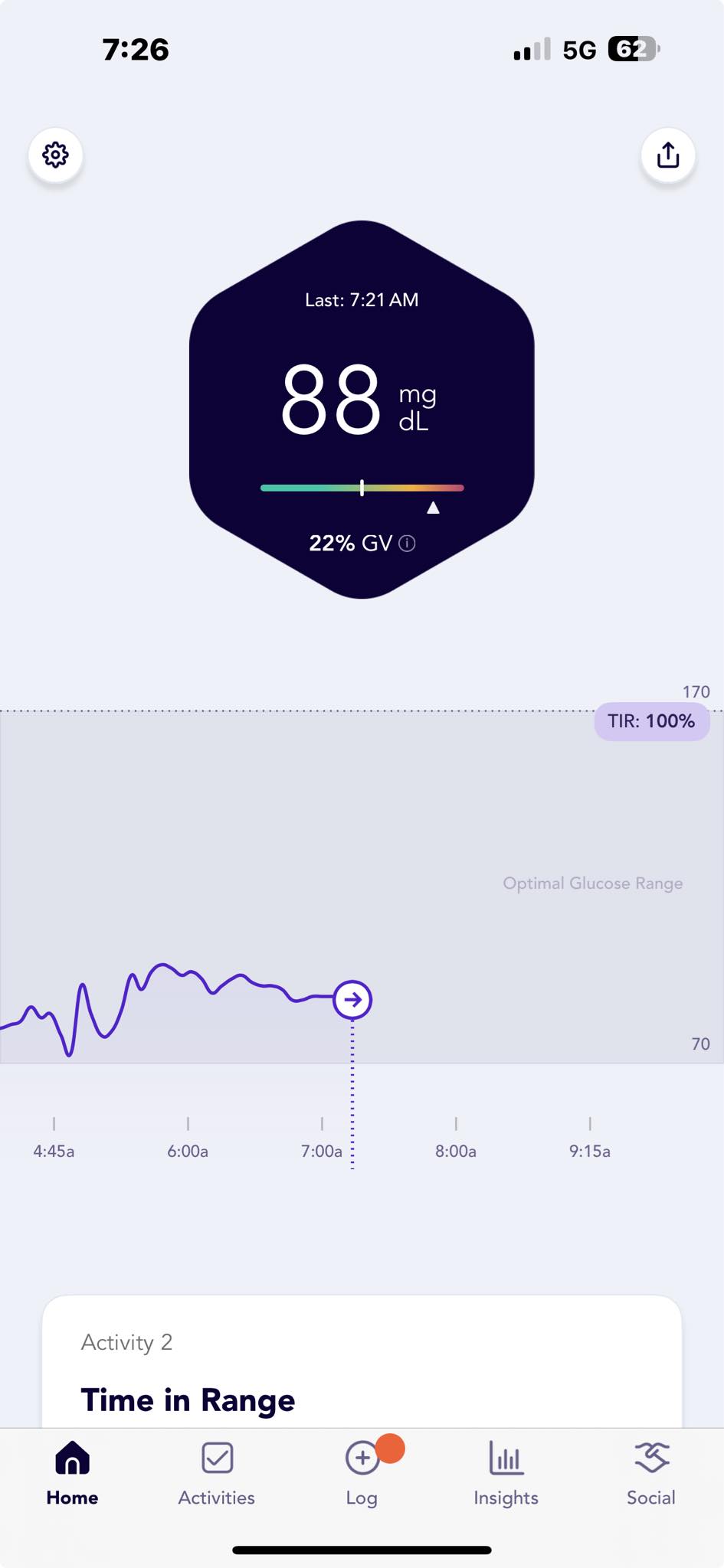Viewport: 724px width, 1568px height.
Task: Tap the TIR 100% badge
Action: (x=652, y=721)
